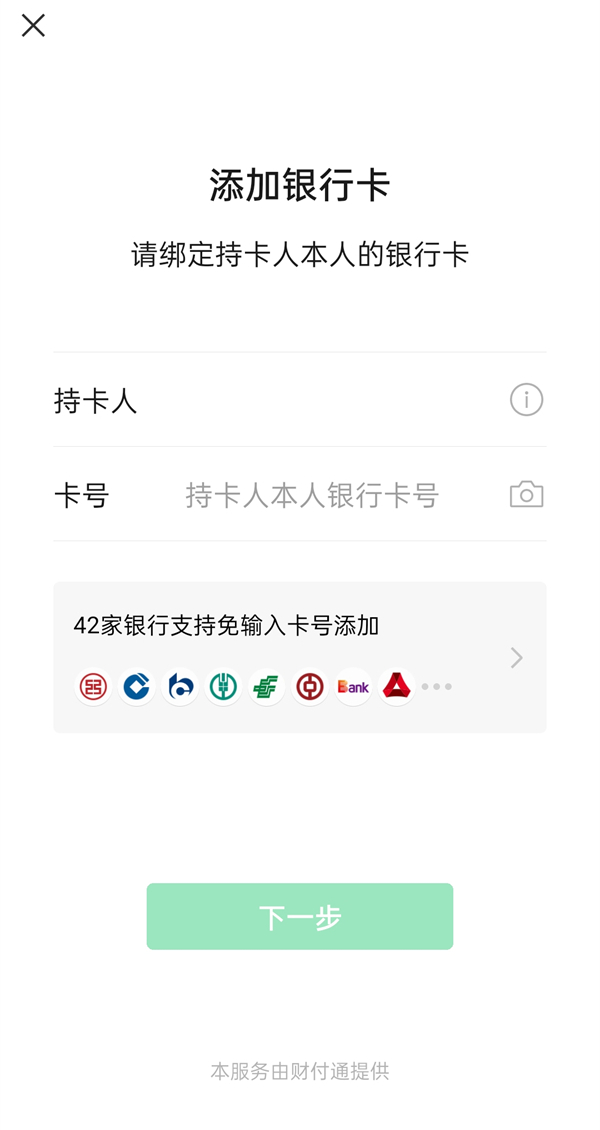Open the 42 supported banks list
Image resolution: width=600 pixels, height=1130 pixels.
[x=300, y=657]
